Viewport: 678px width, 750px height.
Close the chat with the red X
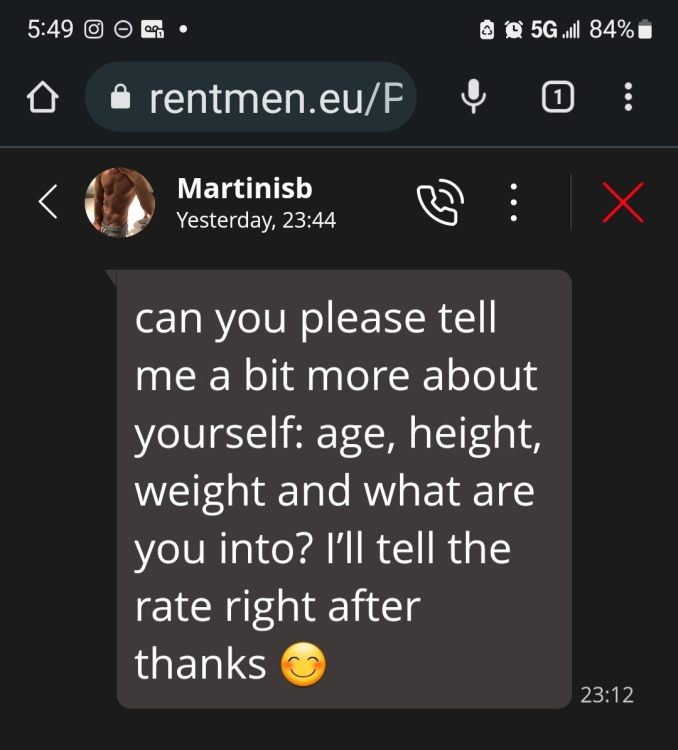(623, 203)
